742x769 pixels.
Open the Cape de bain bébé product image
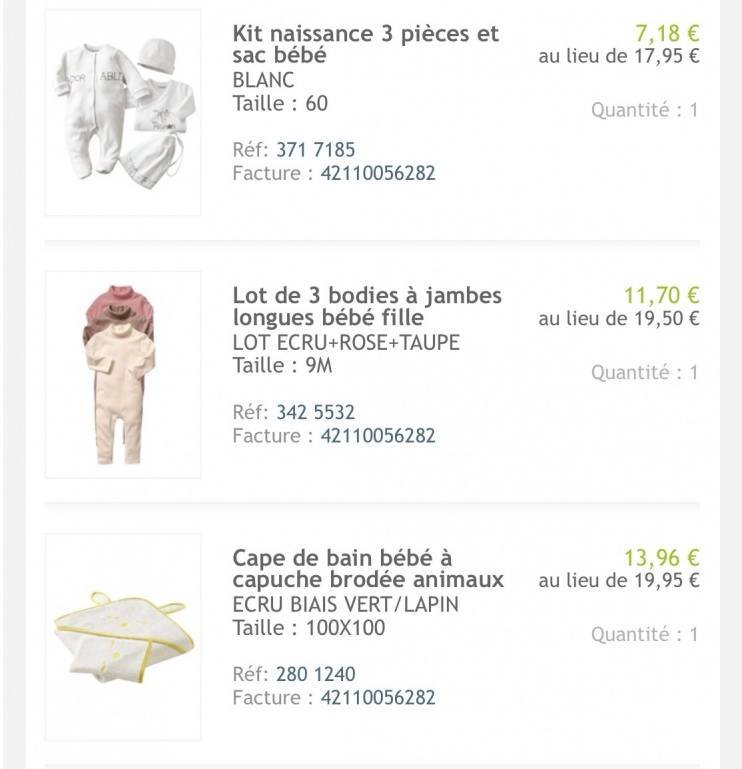coord(123,636)
